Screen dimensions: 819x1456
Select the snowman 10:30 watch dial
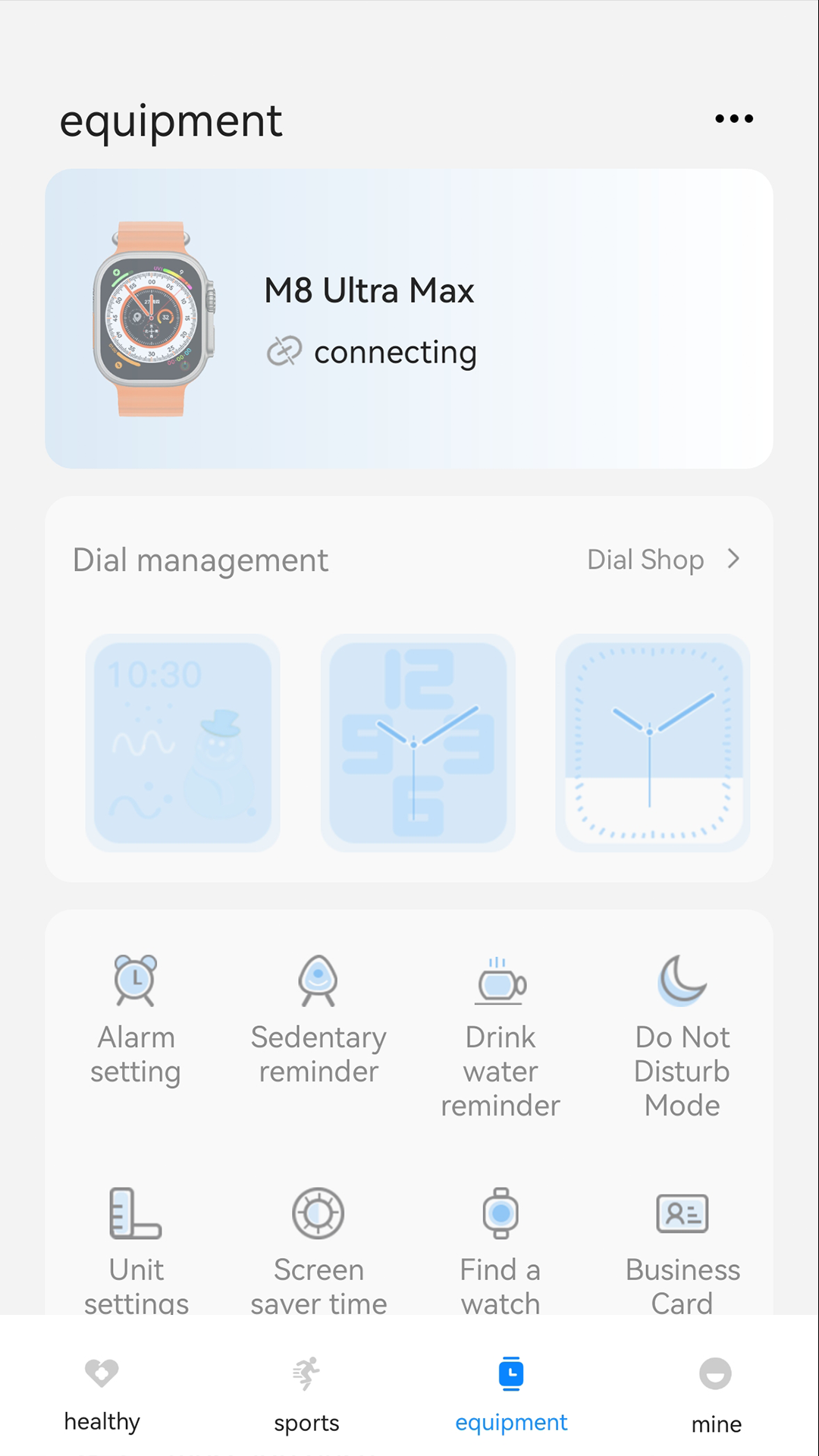click(183, 742)
